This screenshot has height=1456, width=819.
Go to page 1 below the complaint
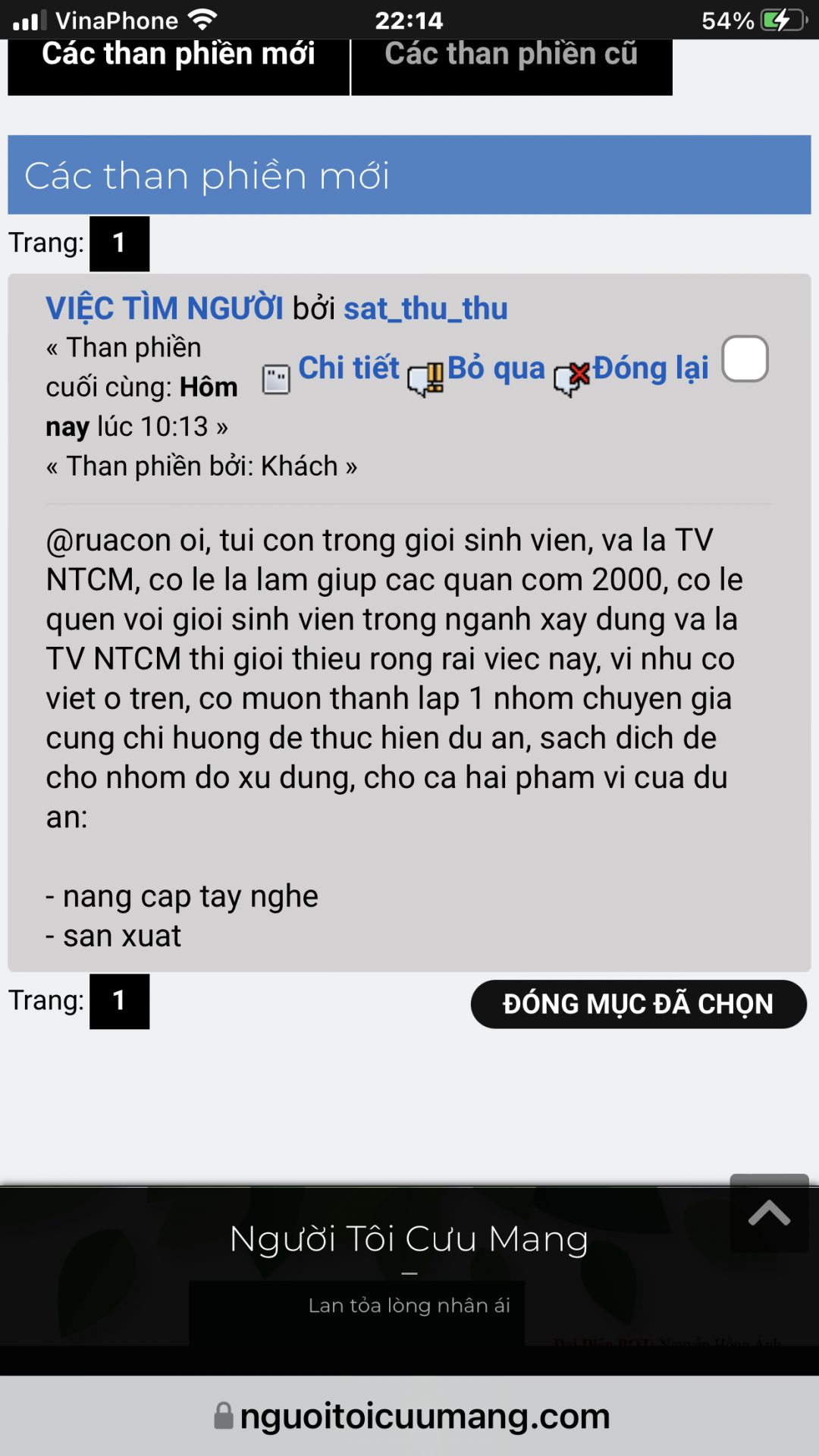point(119,1001)
